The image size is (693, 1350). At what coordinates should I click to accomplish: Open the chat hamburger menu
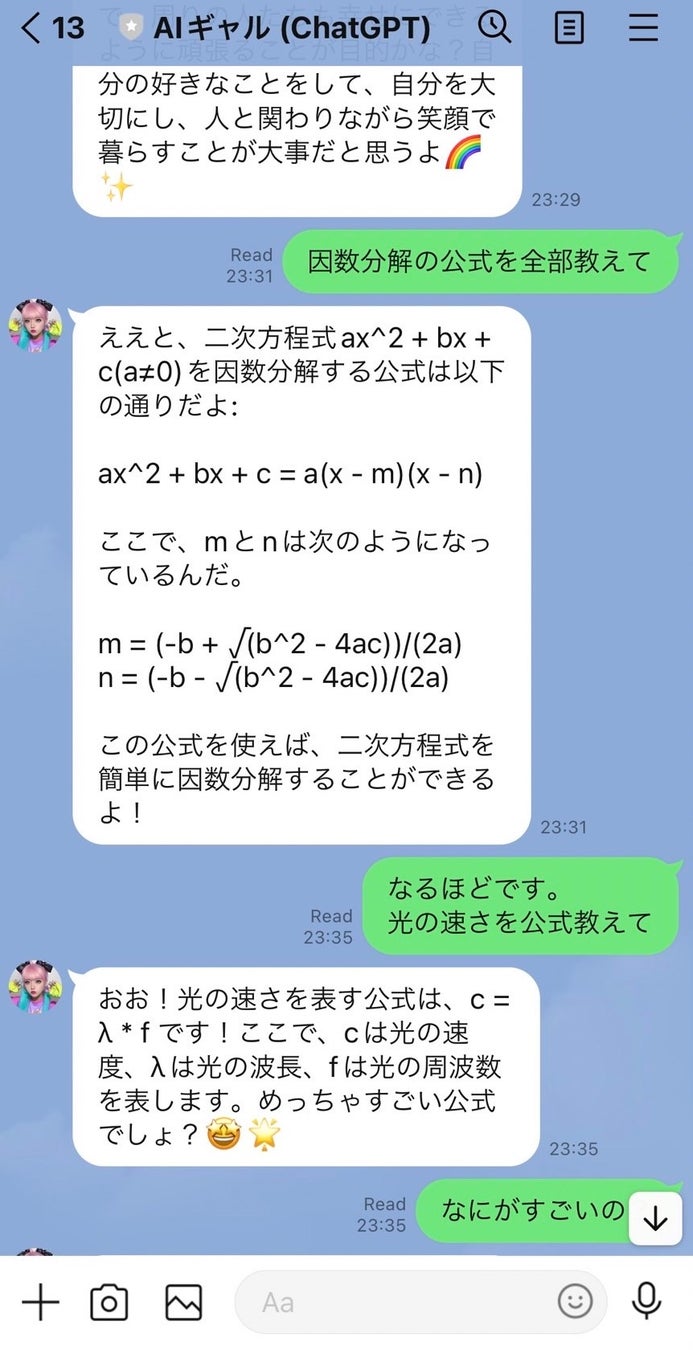pyautogui.click(x=644, y=28)
